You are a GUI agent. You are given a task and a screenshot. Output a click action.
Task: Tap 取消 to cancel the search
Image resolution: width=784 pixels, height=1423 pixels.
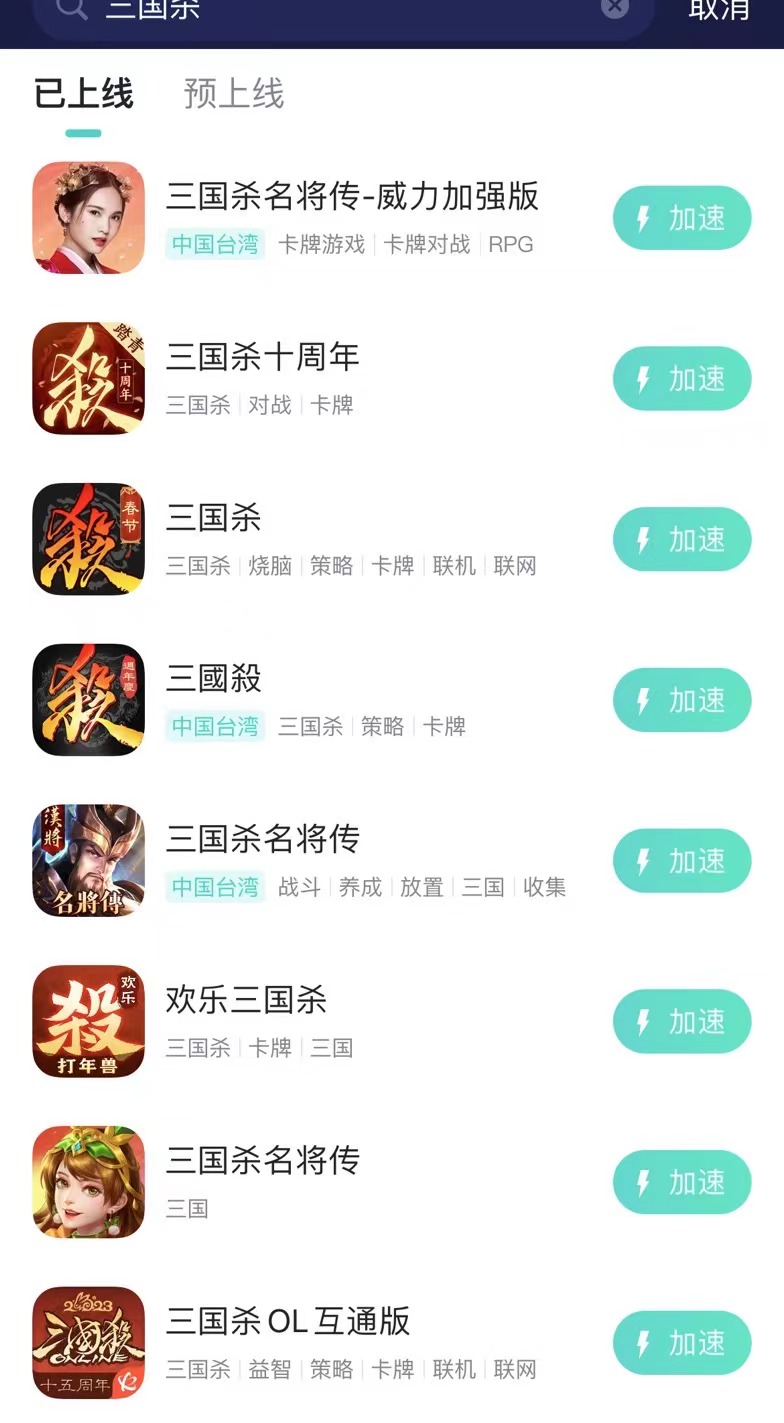coord(719,10)
